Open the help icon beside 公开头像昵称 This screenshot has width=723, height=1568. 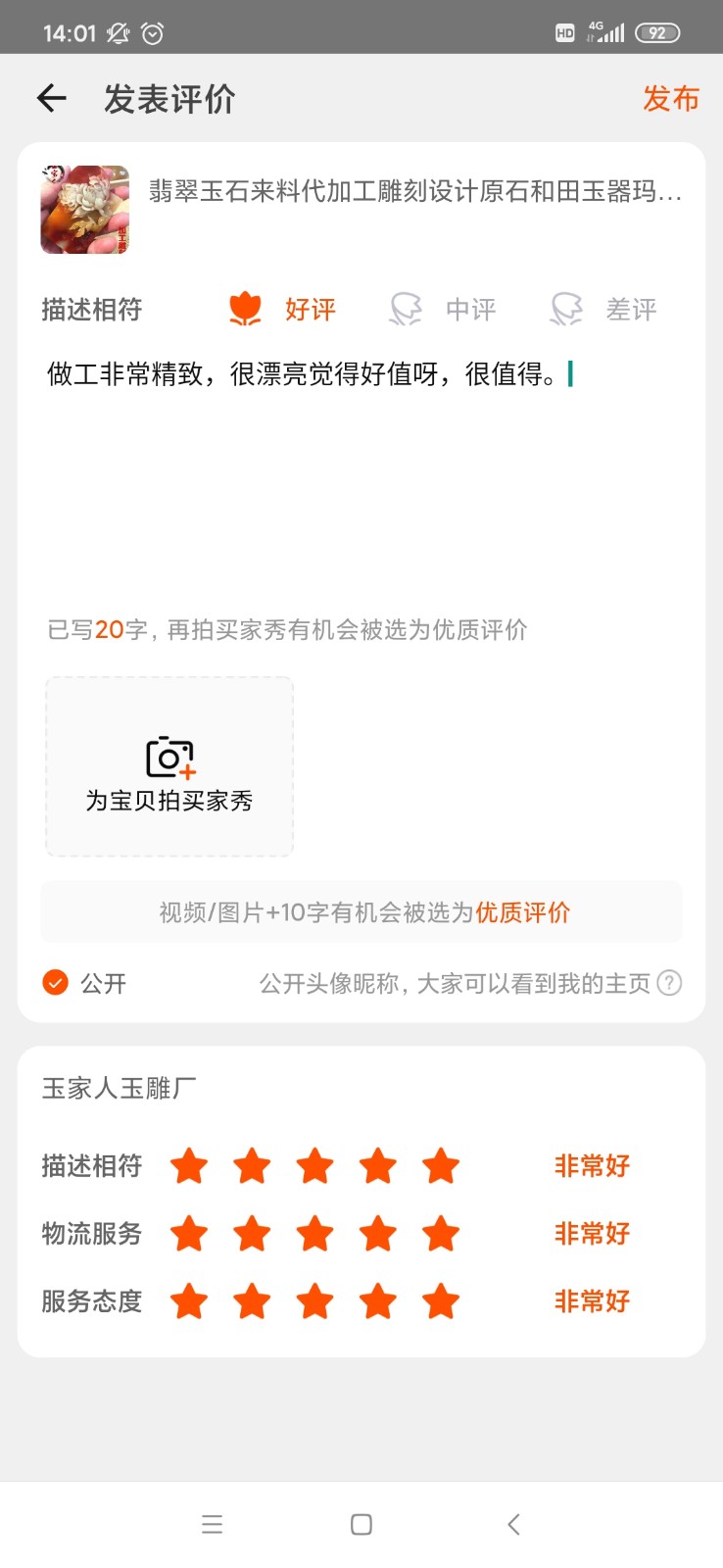(669, 983)
